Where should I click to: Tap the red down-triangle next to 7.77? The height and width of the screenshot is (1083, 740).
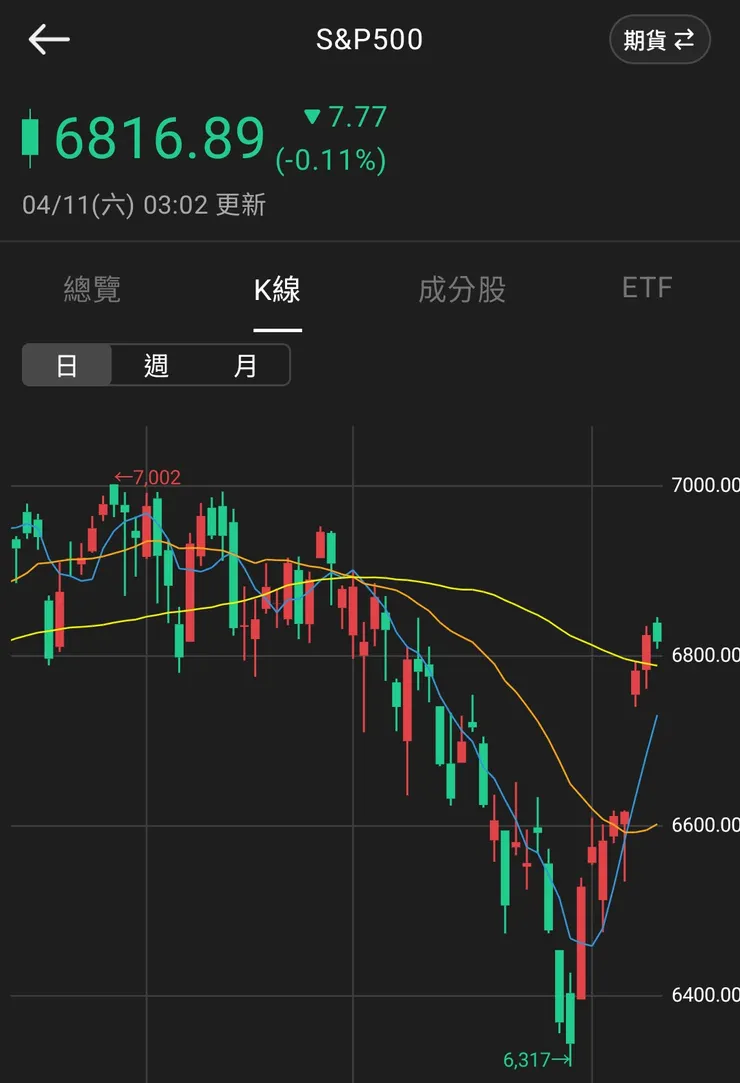(x=313, y=117)
